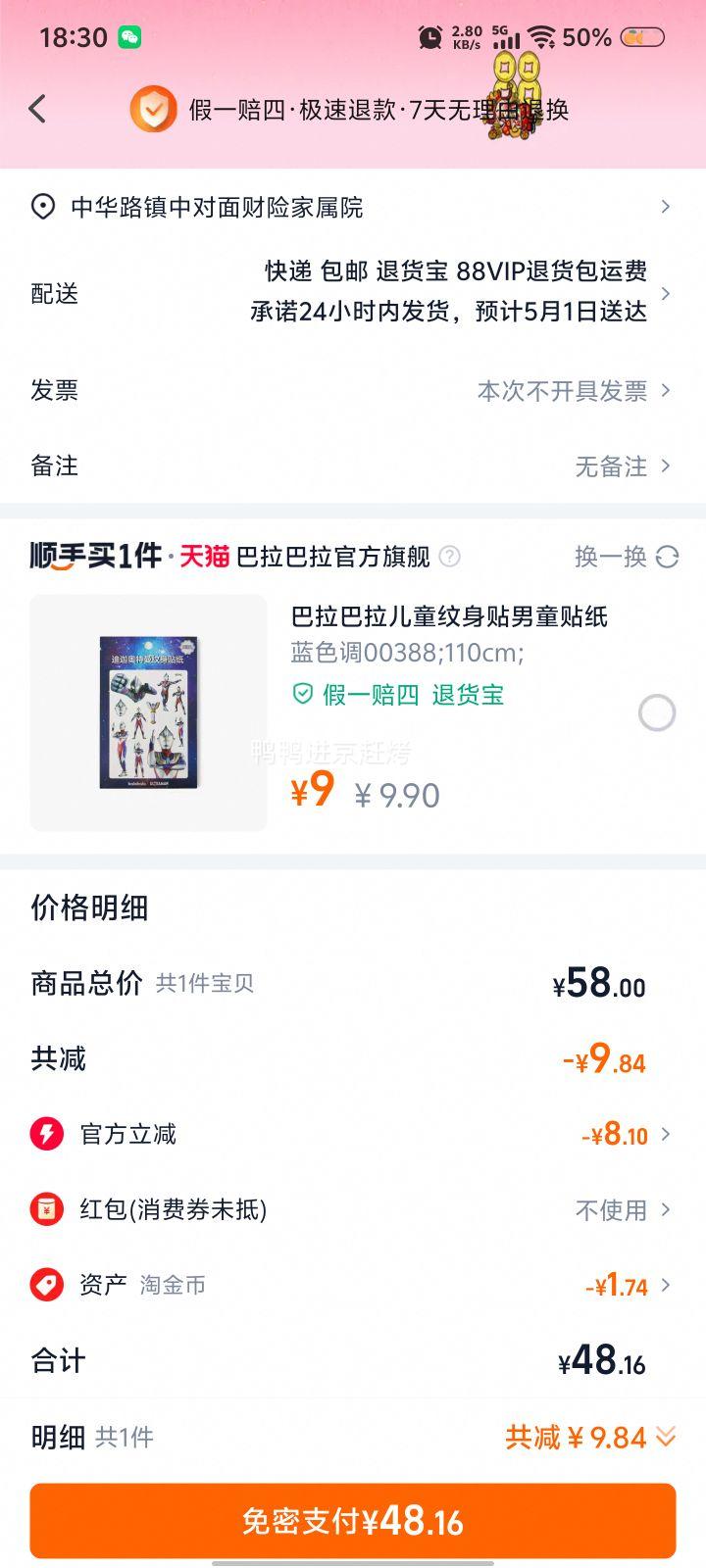Tap 换一换 to refresh the recommended item

[x=626, y=557]
